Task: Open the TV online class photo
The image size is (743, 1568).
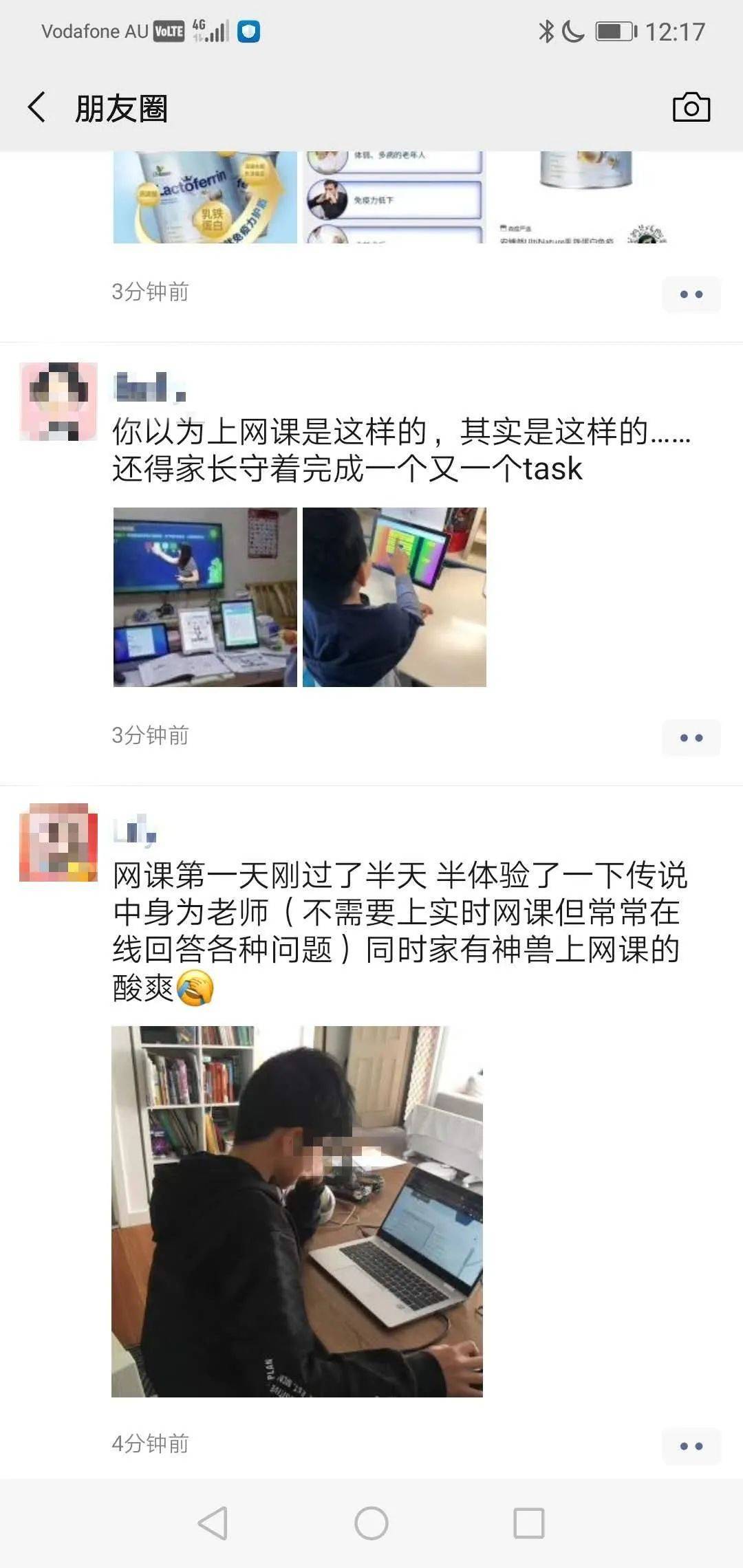Action: [x=205, y=597]
